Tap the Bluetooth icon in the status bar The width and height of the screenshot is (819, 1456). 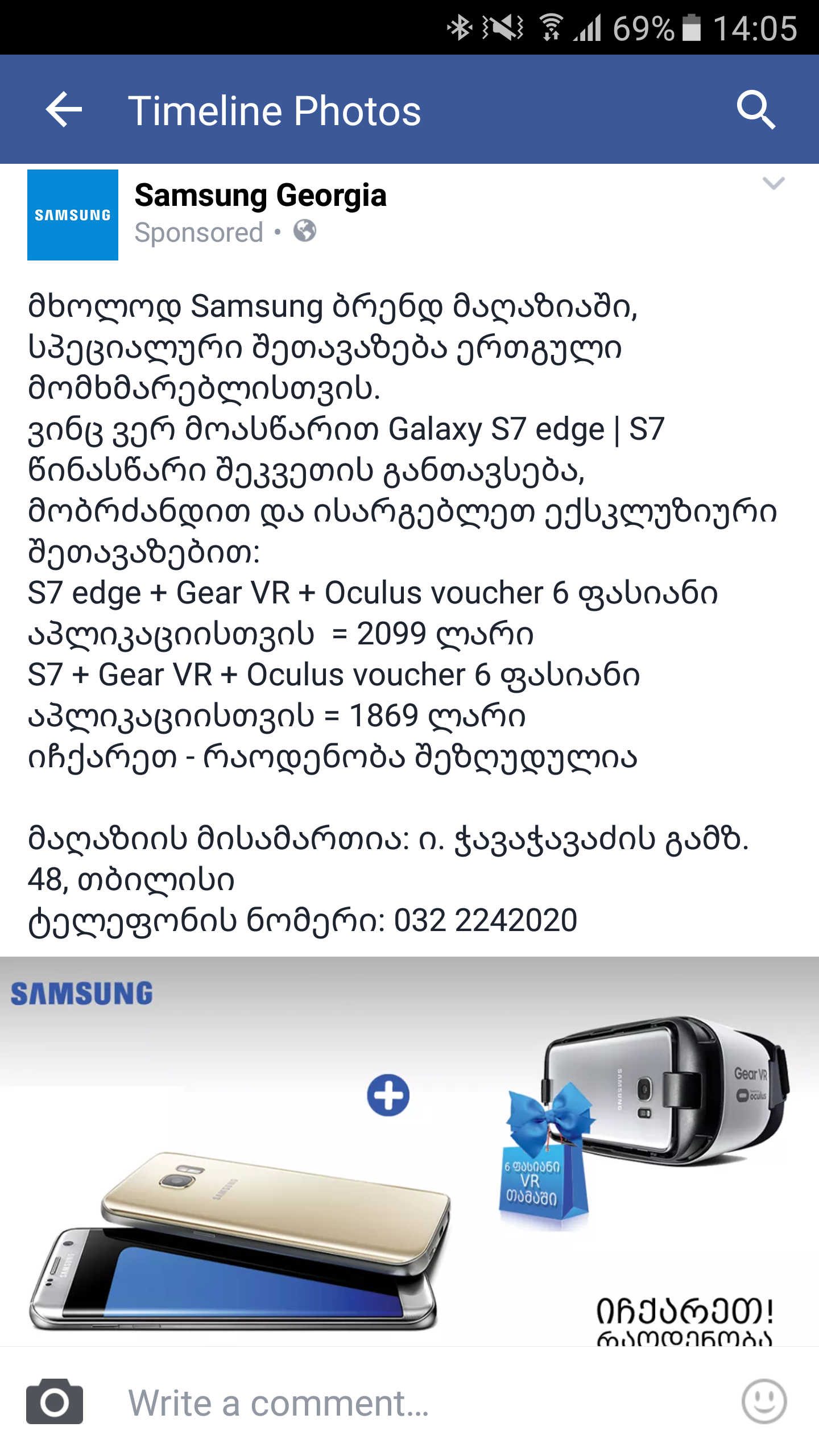tap(458, 27)
